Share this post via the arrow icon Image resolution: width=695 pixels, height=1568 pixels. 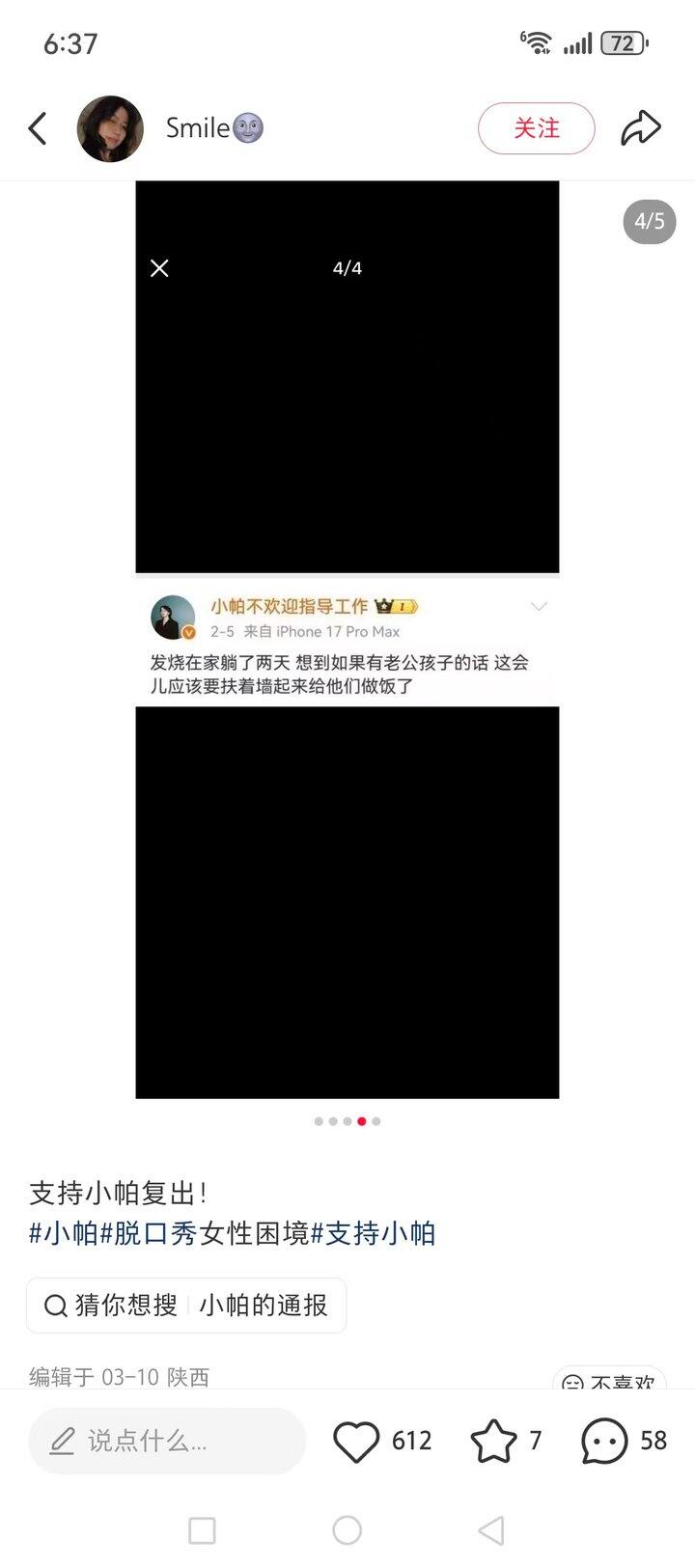640,128
